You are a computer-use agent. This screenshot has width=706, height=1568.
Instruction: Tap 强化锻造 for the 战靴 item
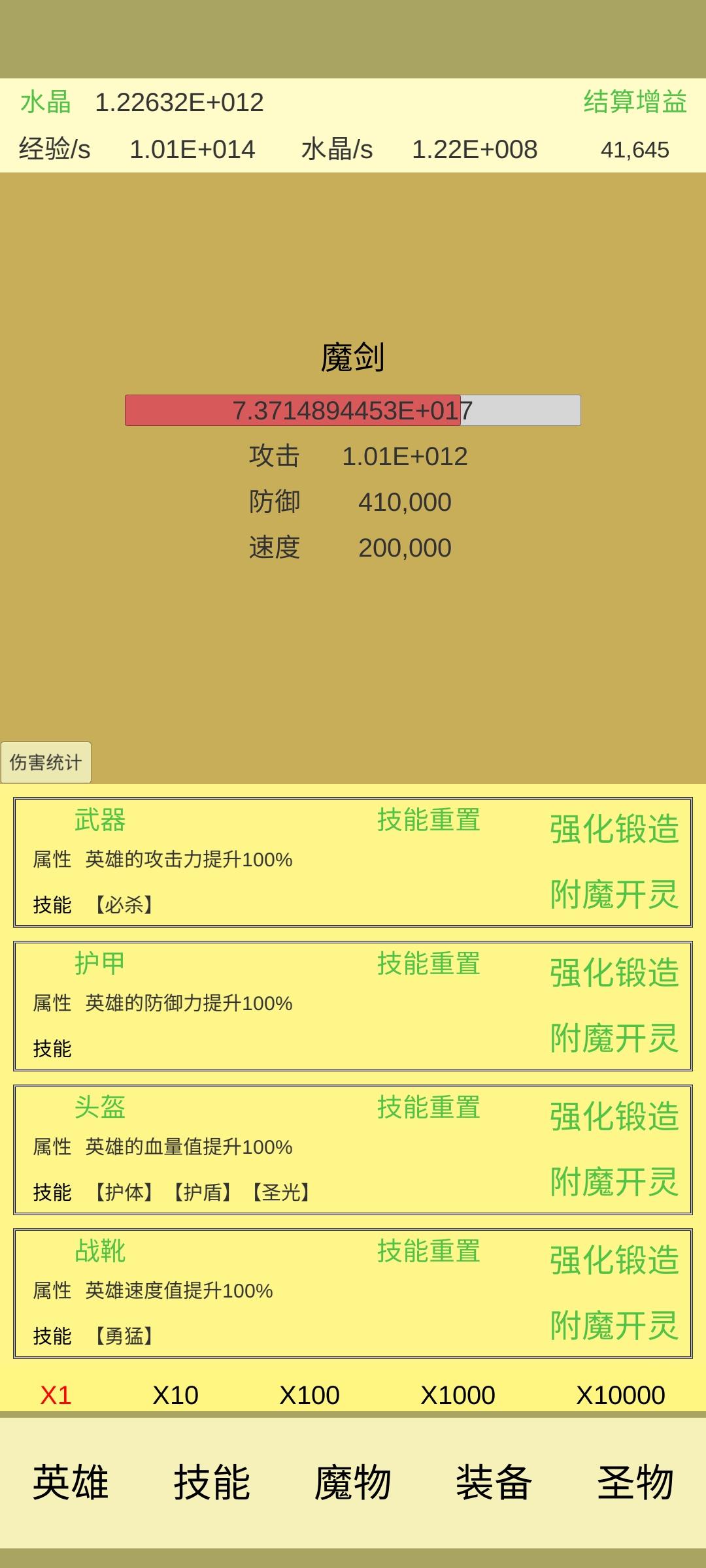click(614, 1260)
